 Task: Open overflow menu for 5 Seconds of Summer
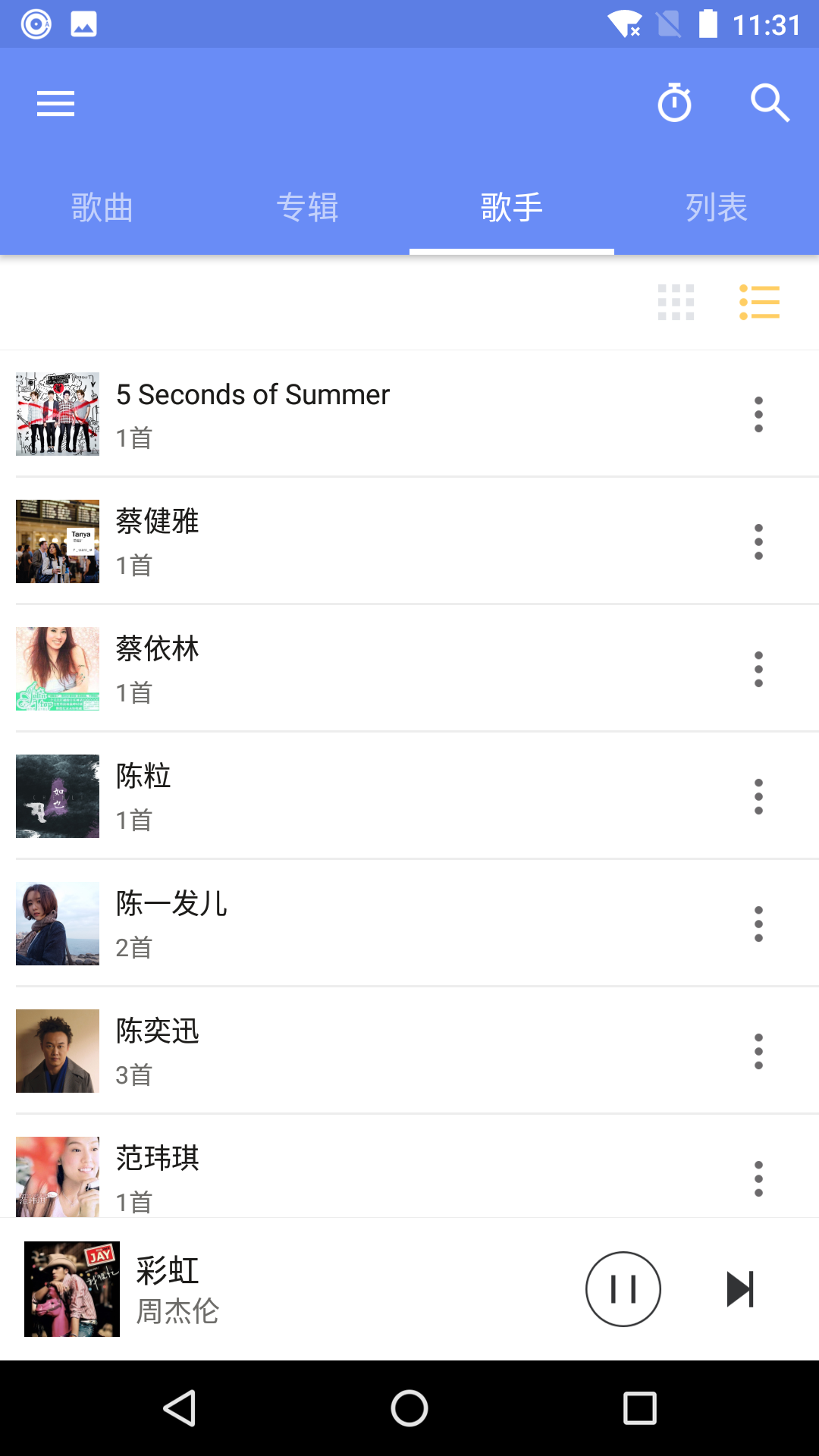[758, 413]
